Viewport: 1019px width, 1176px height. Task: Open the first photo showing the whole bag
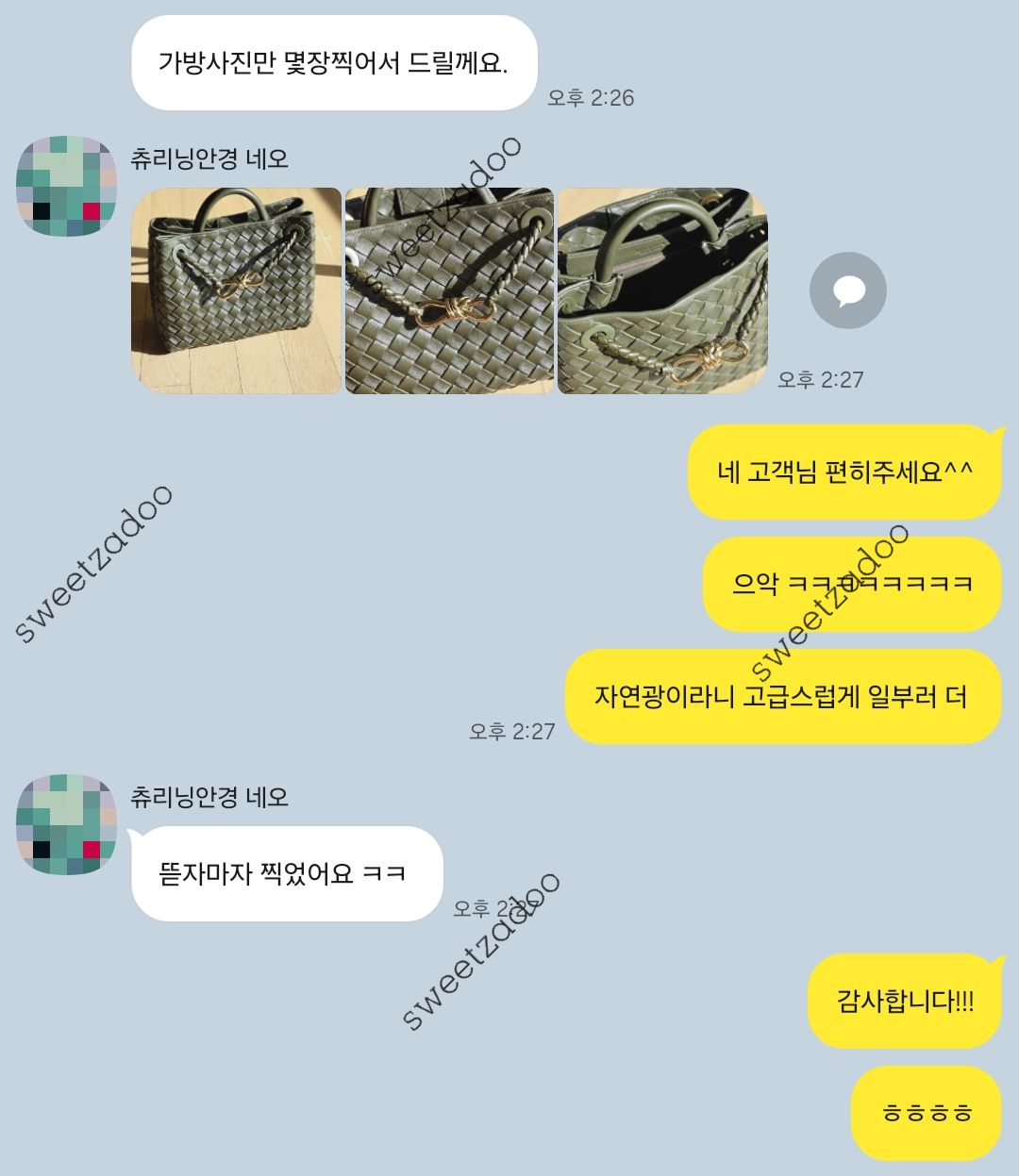point(236,290)
